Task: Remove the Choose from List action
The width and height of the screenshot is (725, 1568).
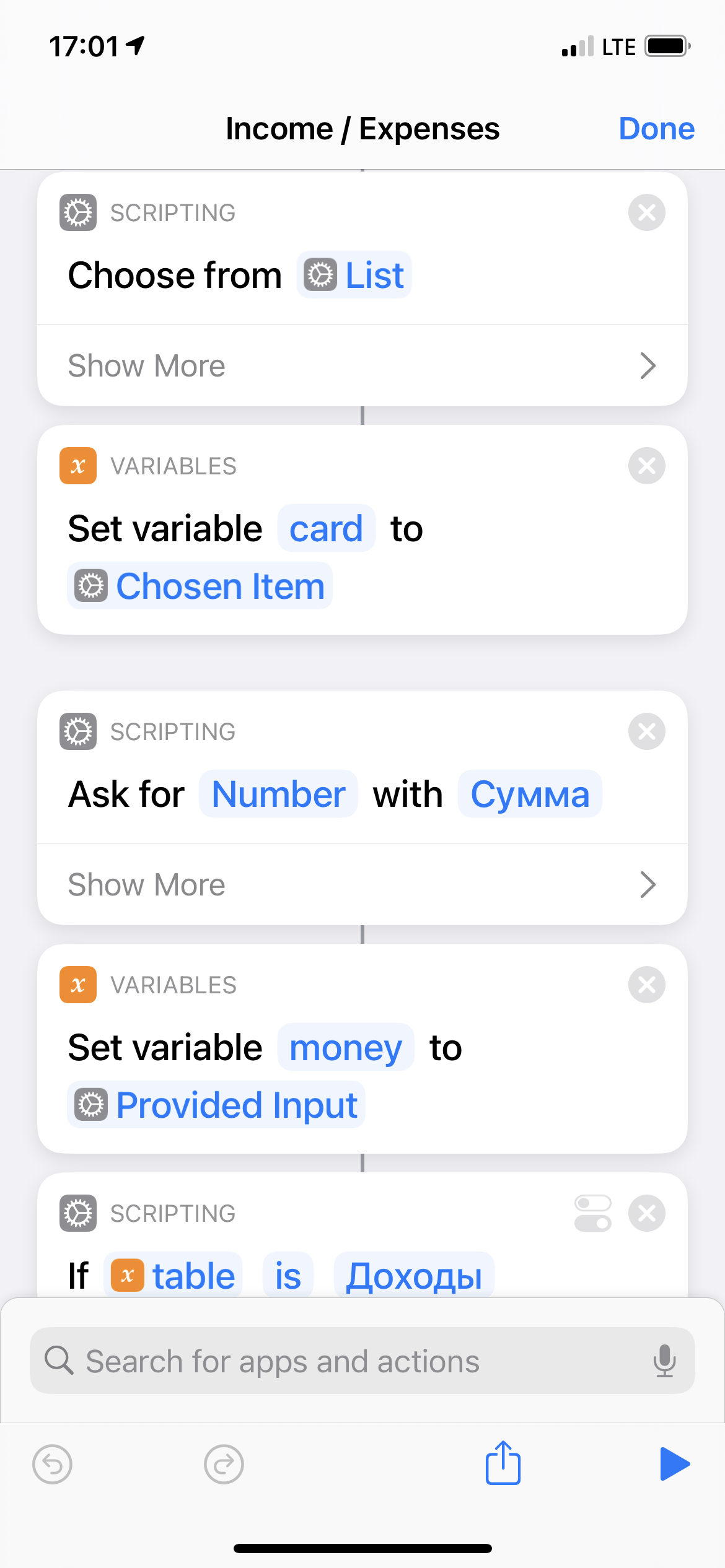Action: (x=646, y=213)
